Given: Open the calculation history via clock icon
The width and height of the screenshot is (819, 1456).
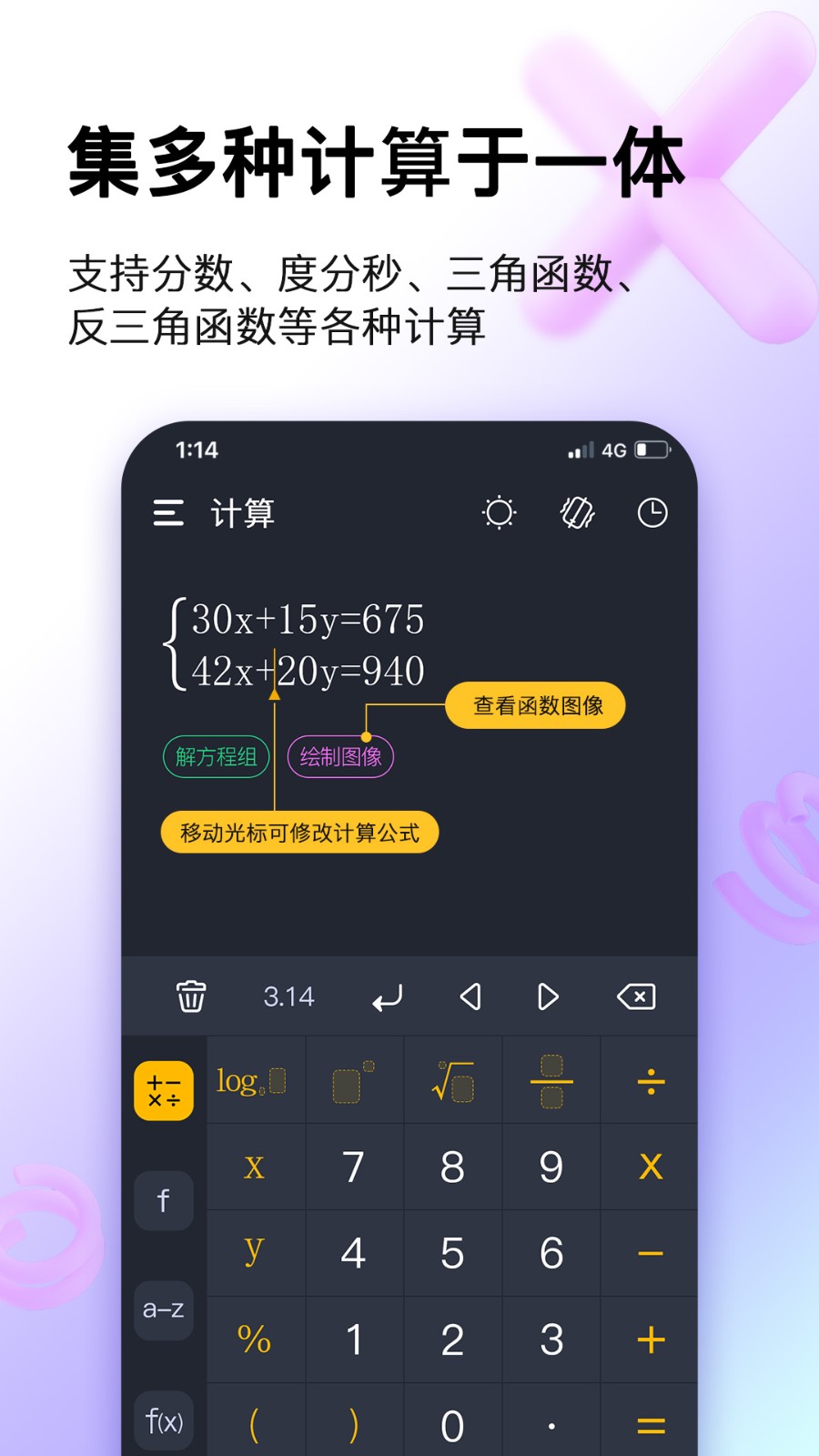Looking at the screenshot, I should coord(652,512).
